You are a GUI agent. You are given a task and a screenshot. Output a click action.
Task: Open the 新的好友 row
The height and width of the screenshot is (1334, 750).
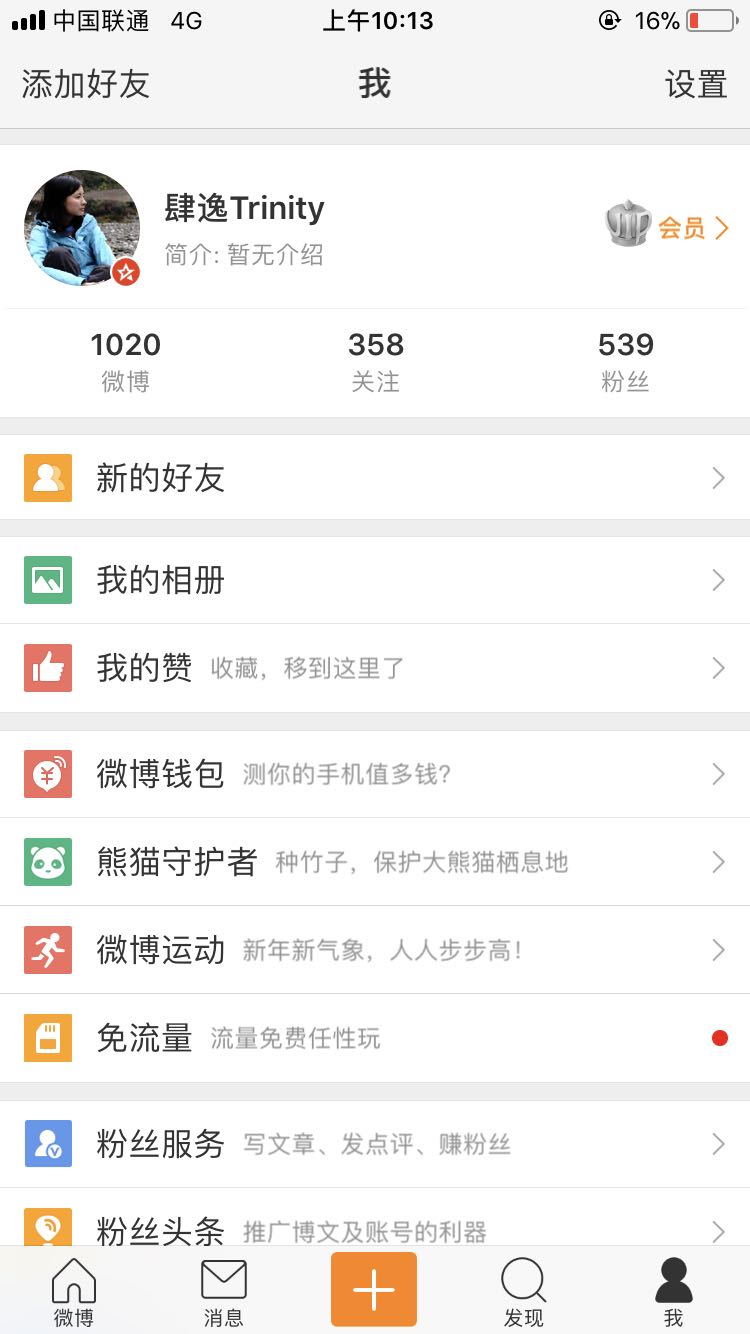point(375,478)
